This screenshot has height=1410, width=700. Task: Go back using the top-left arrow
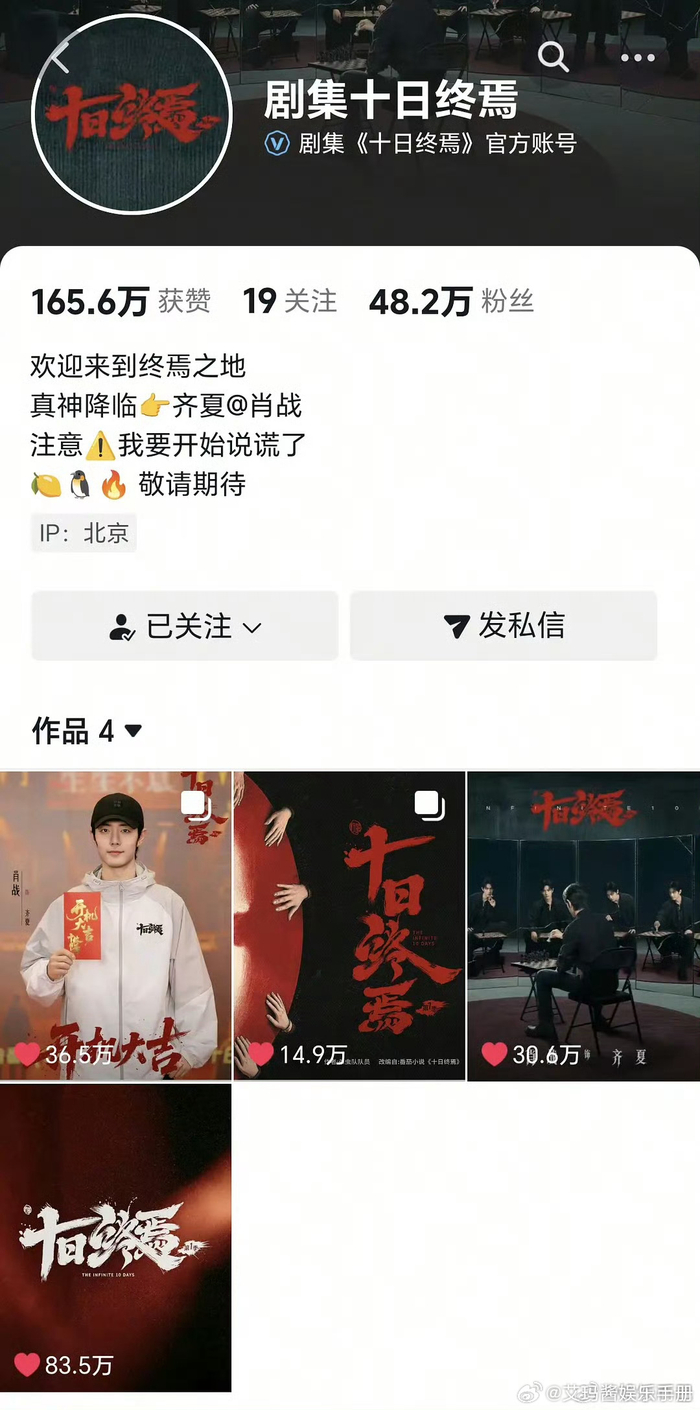62,58
